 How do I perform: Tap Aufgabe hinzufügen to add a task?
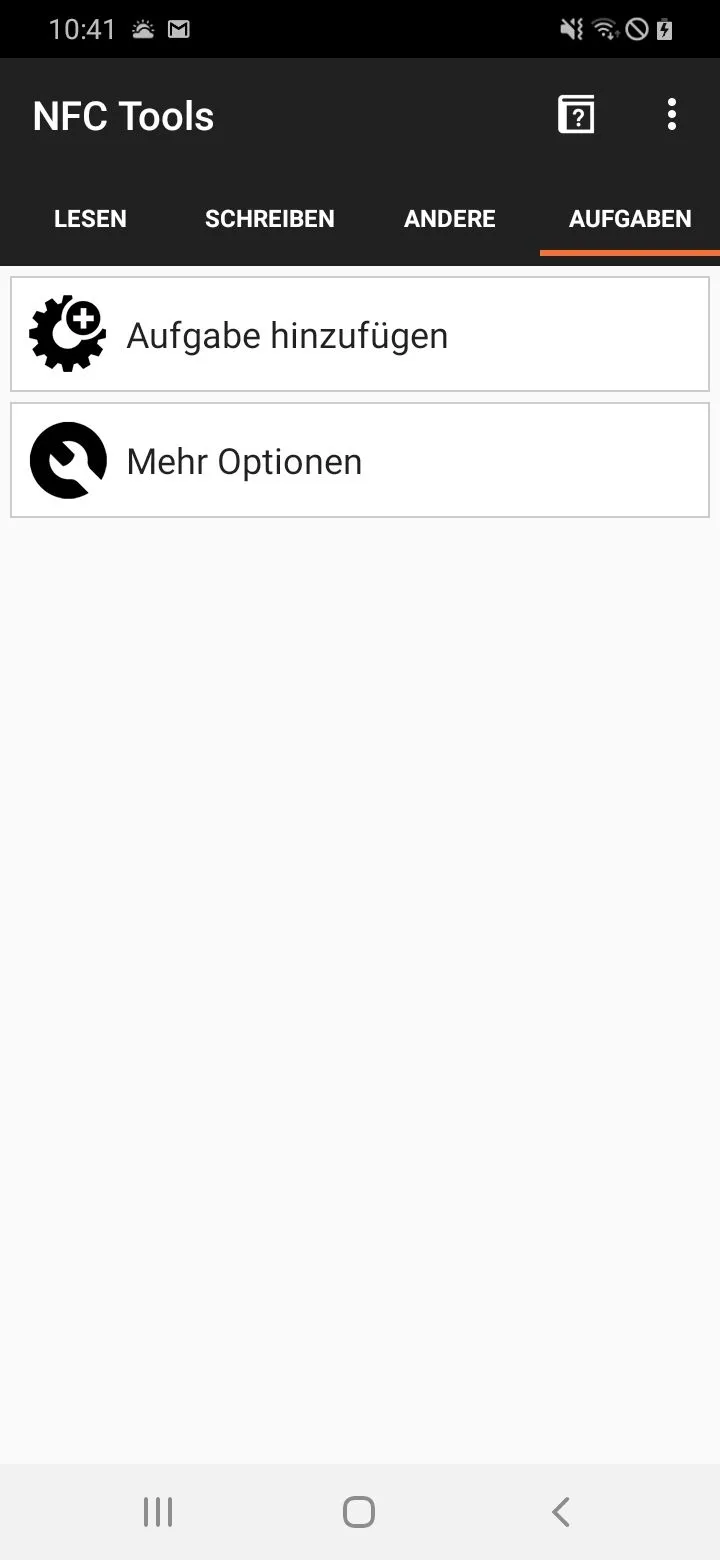click(360, 334)
